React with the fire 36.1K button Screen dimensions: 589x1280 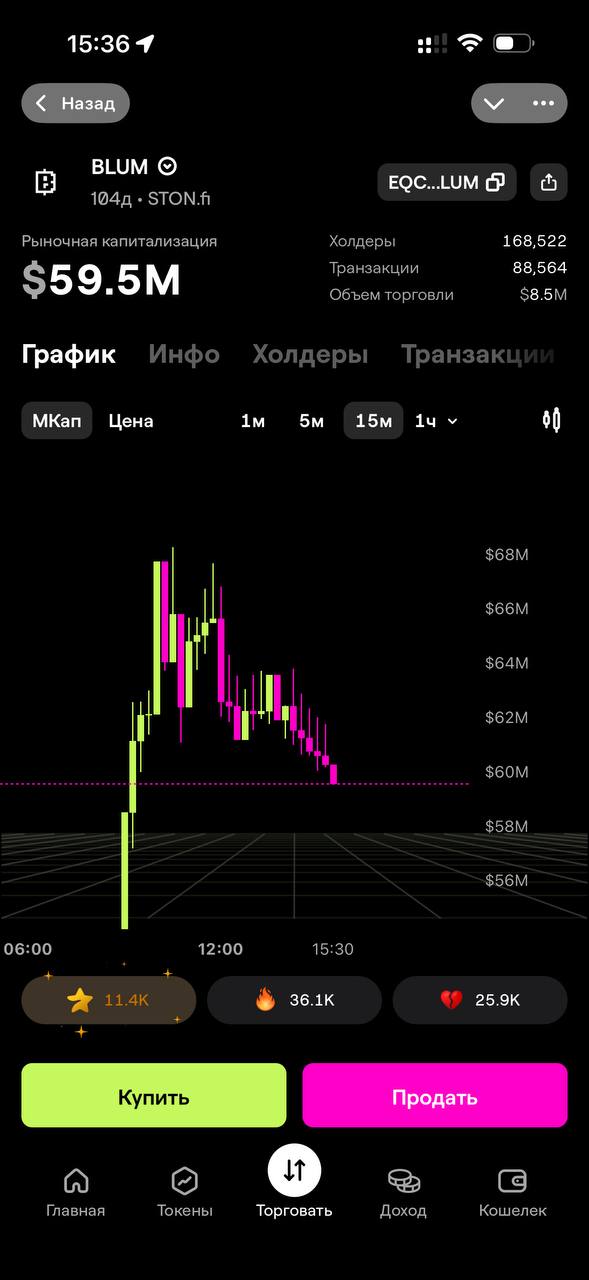point(294,1000)
